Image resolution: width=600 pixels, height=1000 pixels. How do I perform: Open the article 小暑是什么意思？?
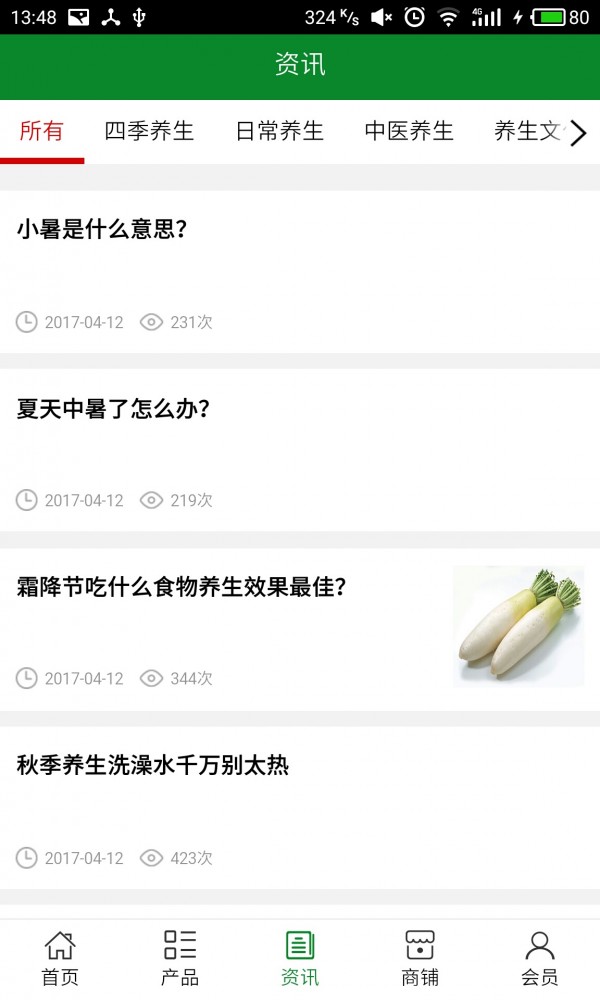pos(103,230)
